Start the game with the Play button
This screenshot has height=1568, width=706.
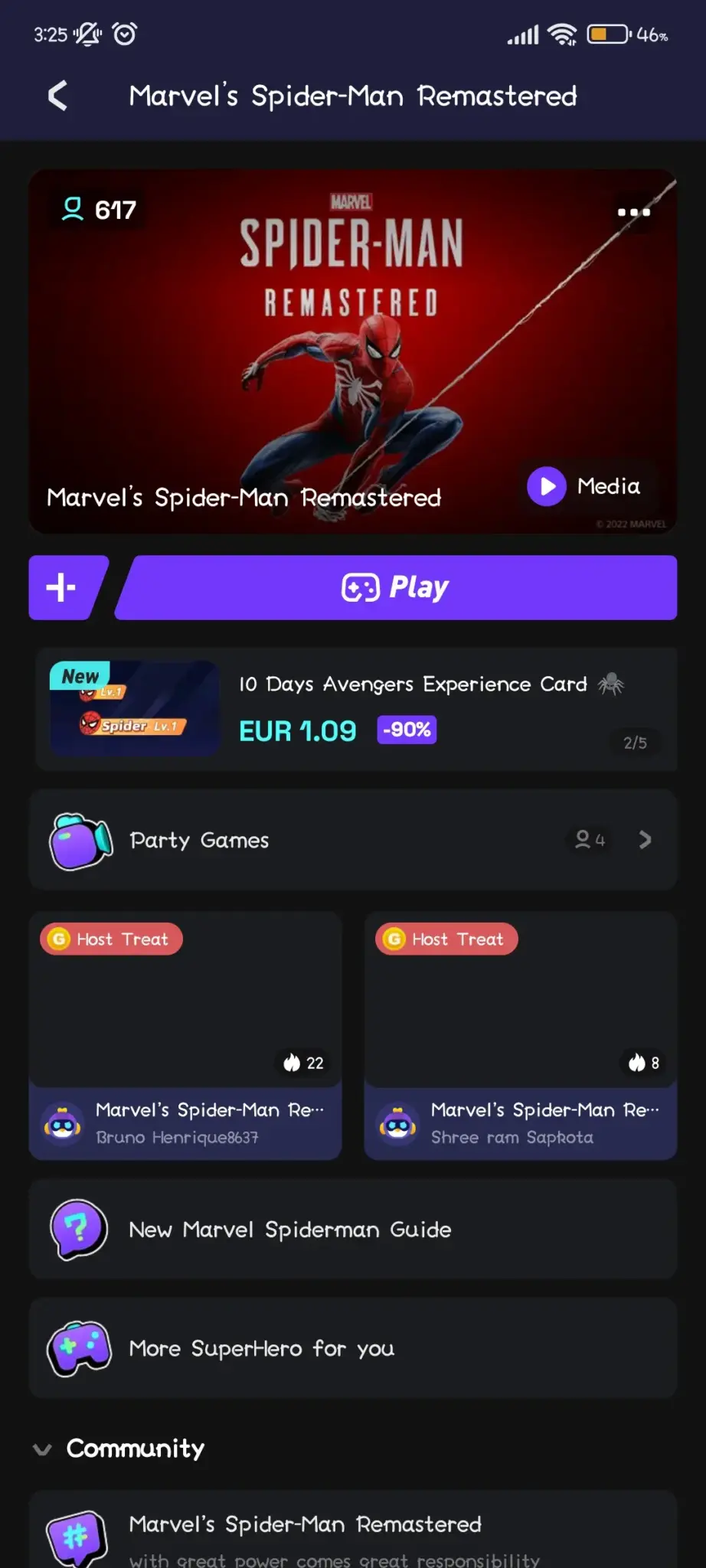point(396,587)
